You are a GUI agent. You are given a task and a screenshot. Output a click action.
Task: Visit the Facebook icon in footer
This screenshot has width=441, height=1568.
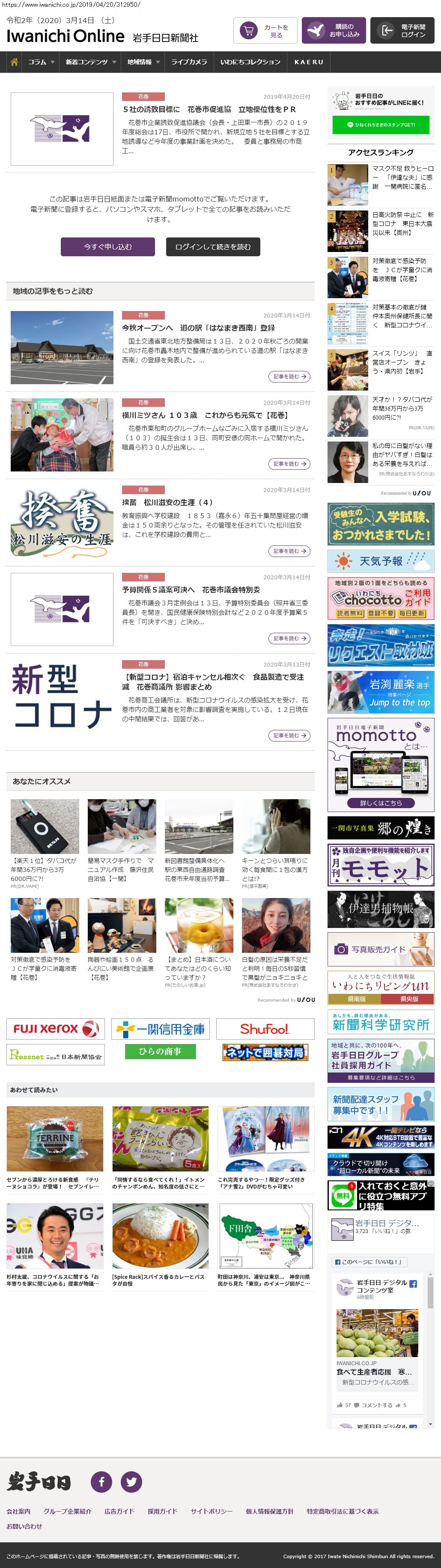click(101, 1481)
